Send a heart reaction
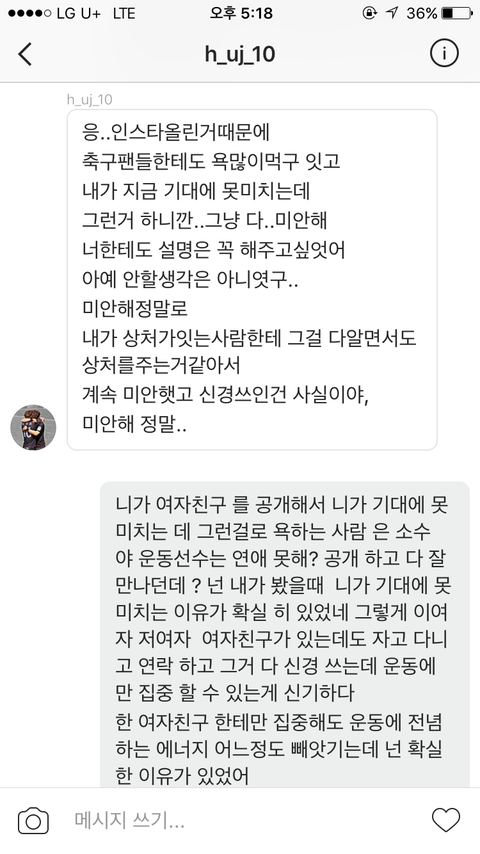The image size is (480, 854). 446,820
